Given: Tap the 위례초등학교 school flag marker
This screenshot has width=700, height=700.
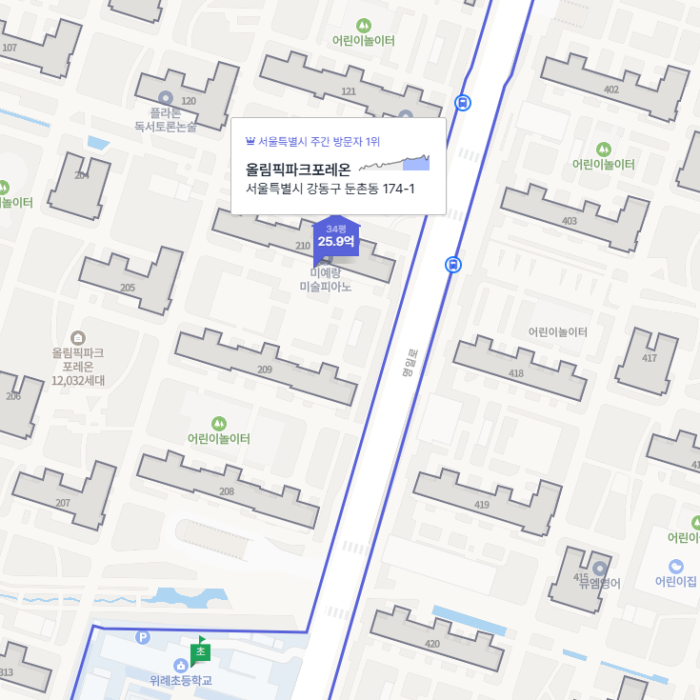Looking at the screenshot, I should [x=200, y=649].
